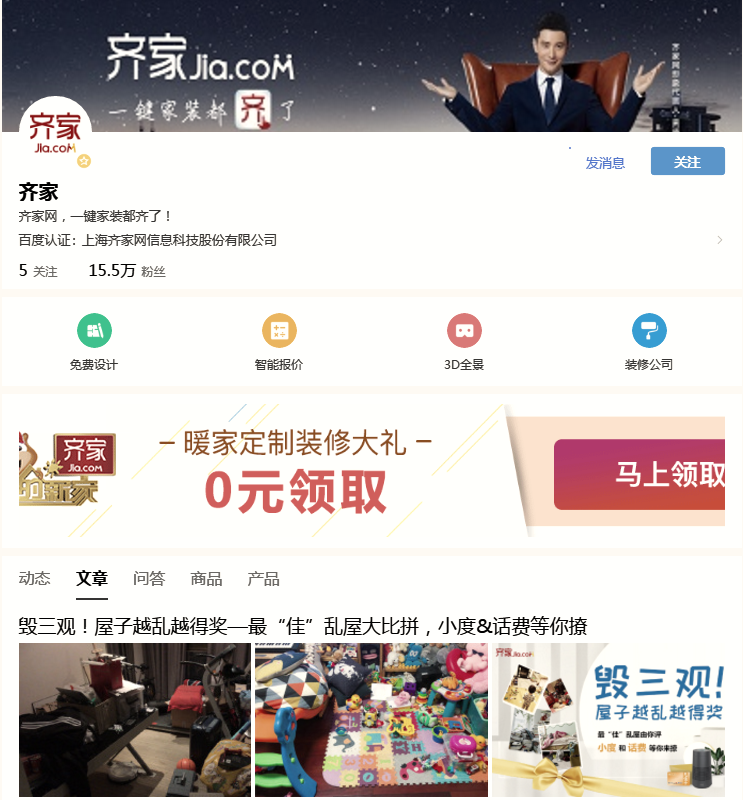Screen dimensions: 743x800
Task: View the 15.5万 粉丝 followers list
Action: tap(127, 271)
